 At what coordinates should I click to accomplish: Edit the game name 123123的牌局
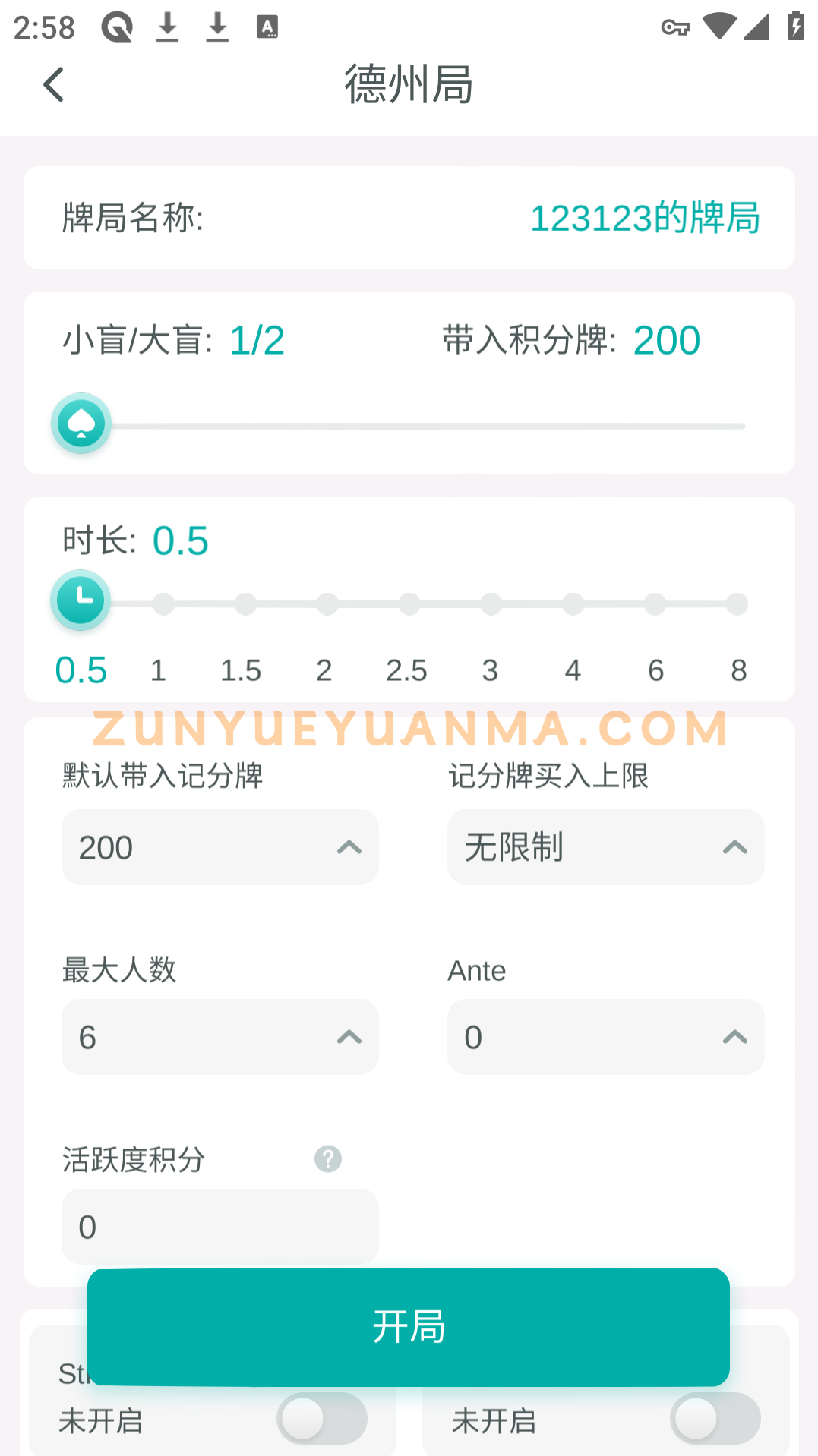644,218
